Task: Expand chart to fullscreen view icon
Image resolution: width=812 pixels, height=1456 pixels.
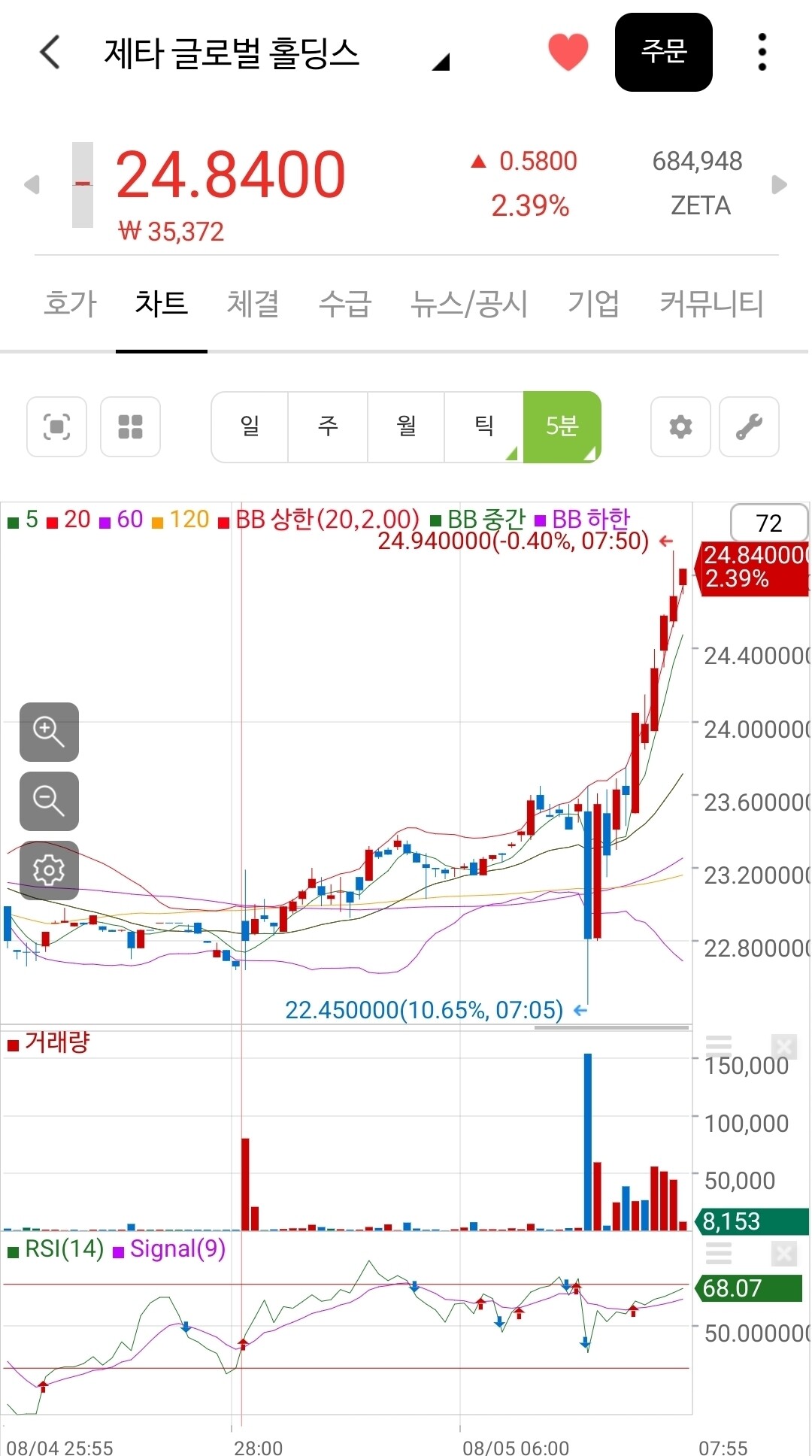Action: [x=56, y=427]
